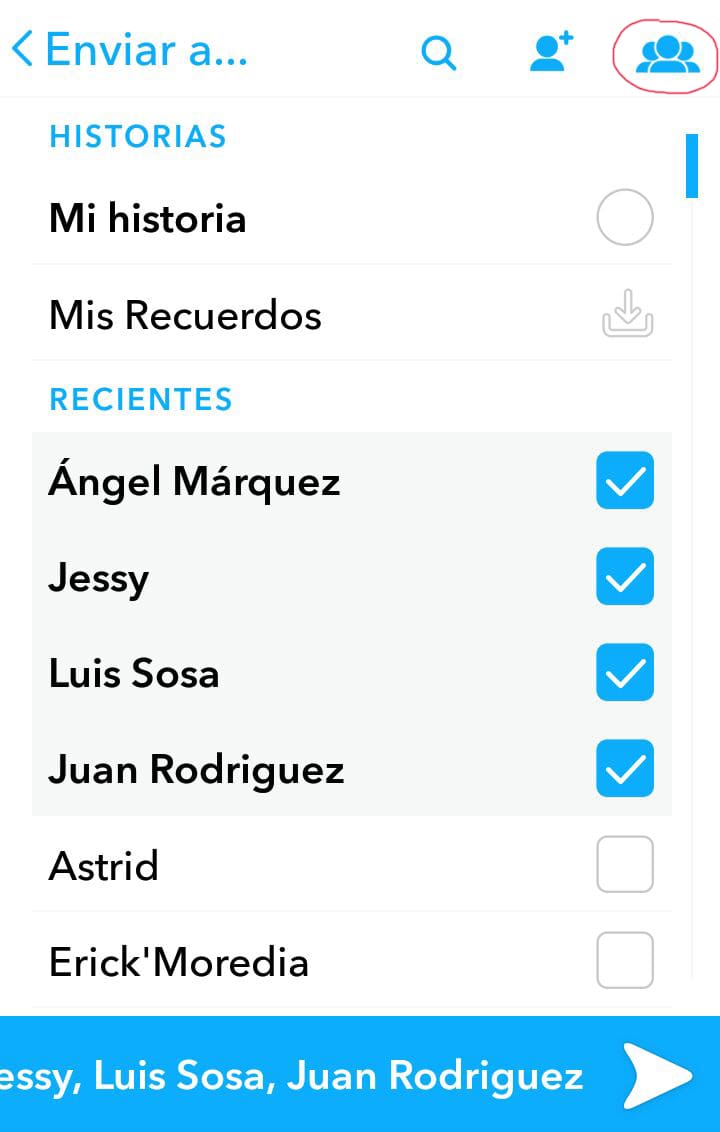Select Mi historia radio button
The width and height of the screenshot is (720, 1132).
[x=625, y=219]
